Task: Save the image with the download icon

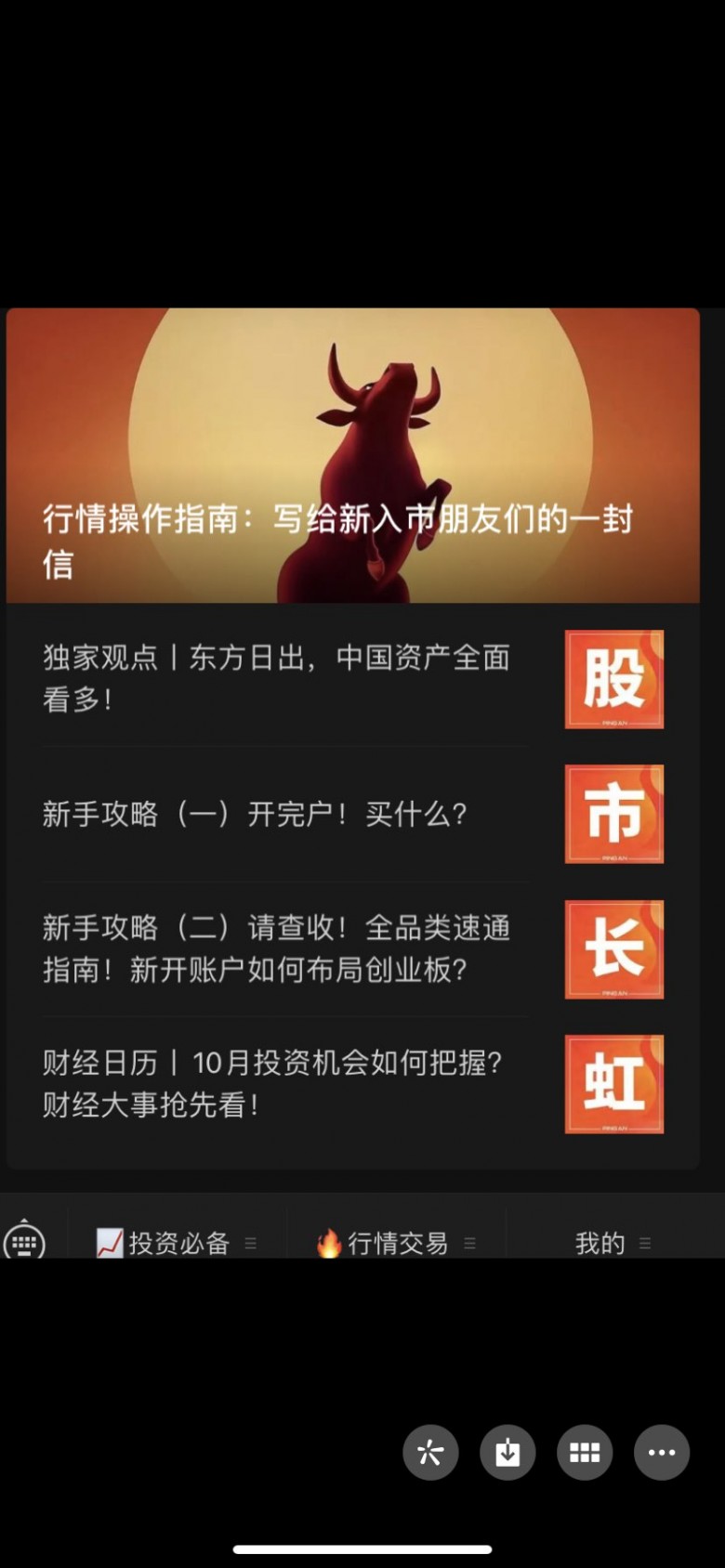Action: pos(507,1452)
